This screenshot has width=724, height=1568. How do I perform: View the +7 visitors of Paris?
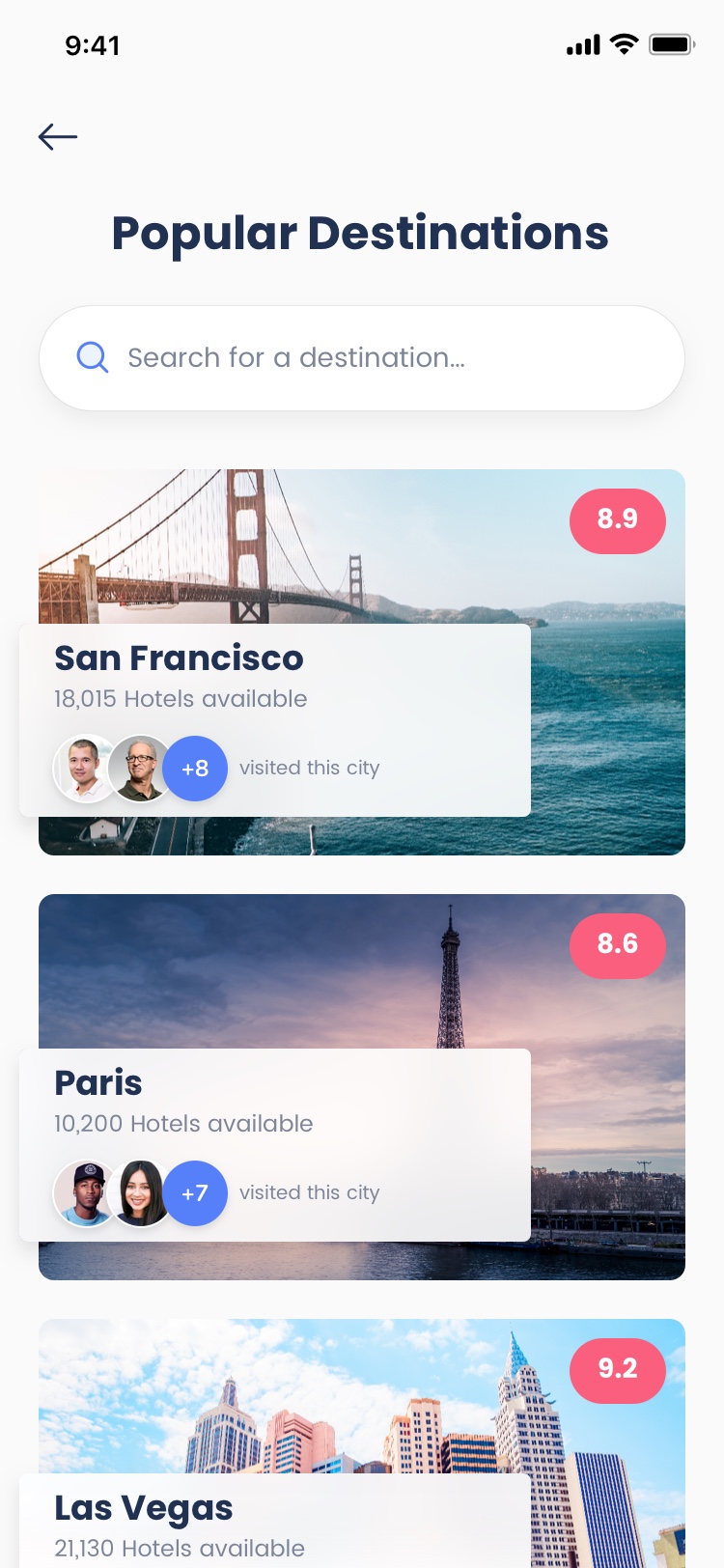(x=195, y=1193)
